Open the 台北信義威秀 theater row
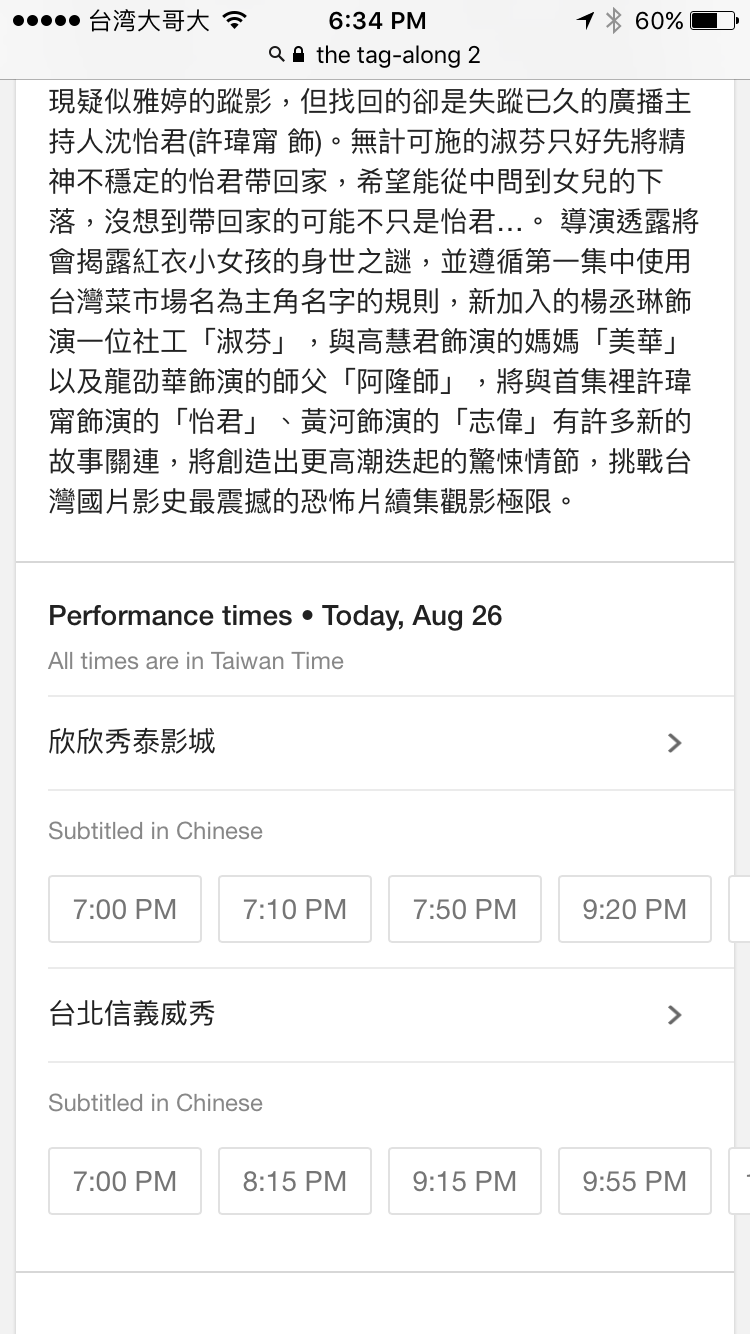 (366, 1014)
